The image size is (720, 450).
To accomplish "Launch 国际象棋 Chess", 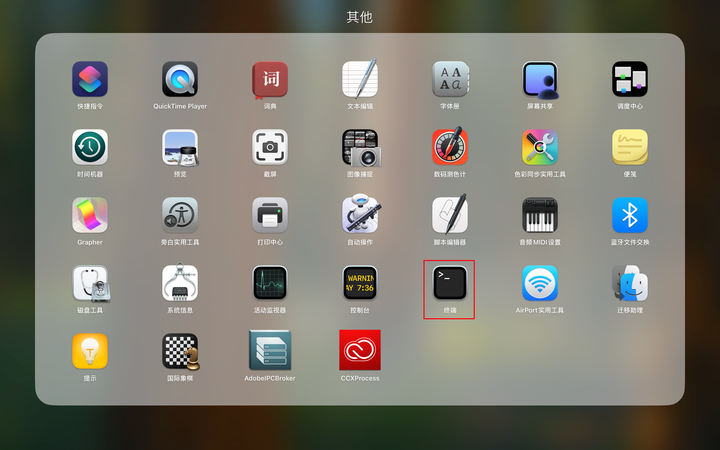I will coord(180,351).
